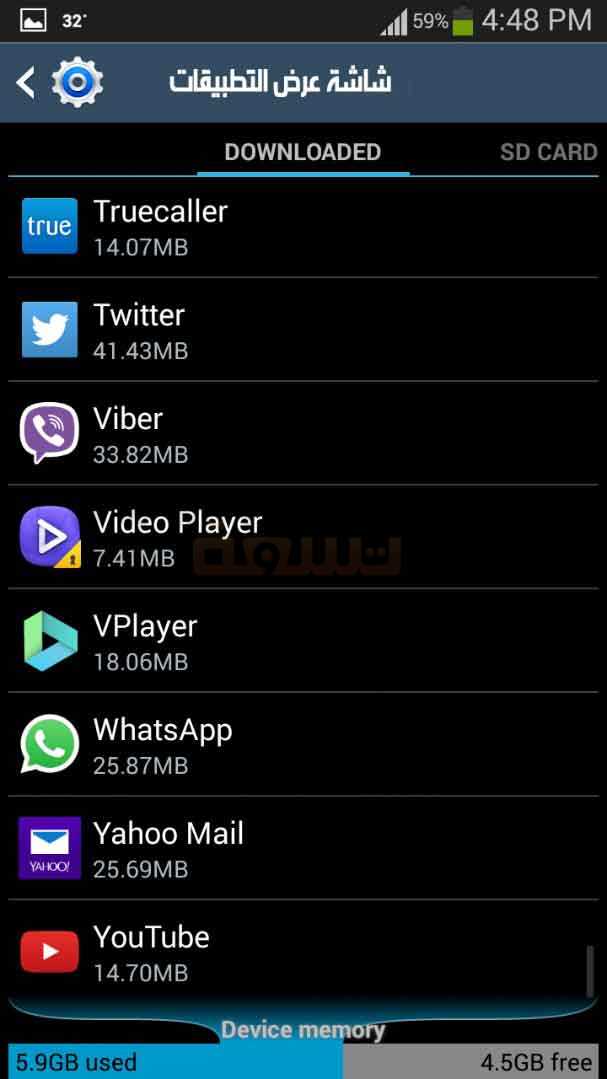Switch to the SD CARD tab
Viewport: 607px width, 1079px height.
[x=549, y=152]
